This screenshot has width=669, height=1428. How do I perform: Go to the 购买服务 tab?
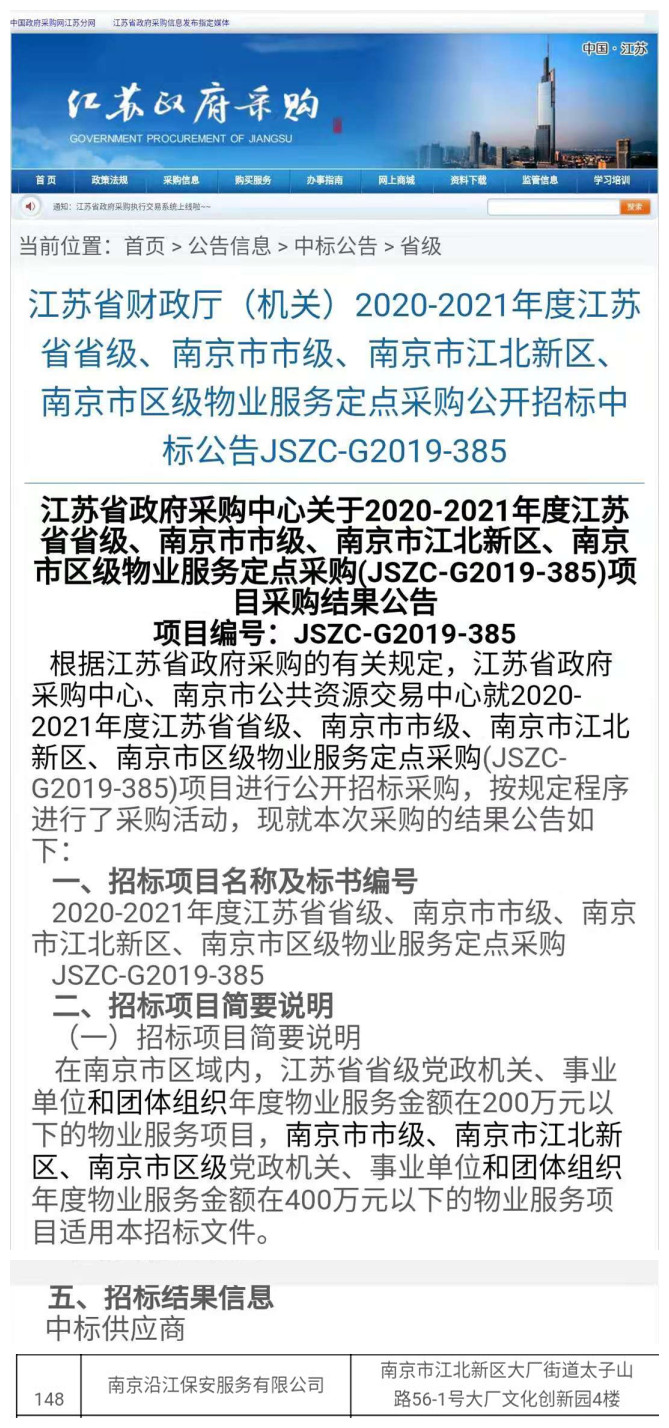coord(253,180)
